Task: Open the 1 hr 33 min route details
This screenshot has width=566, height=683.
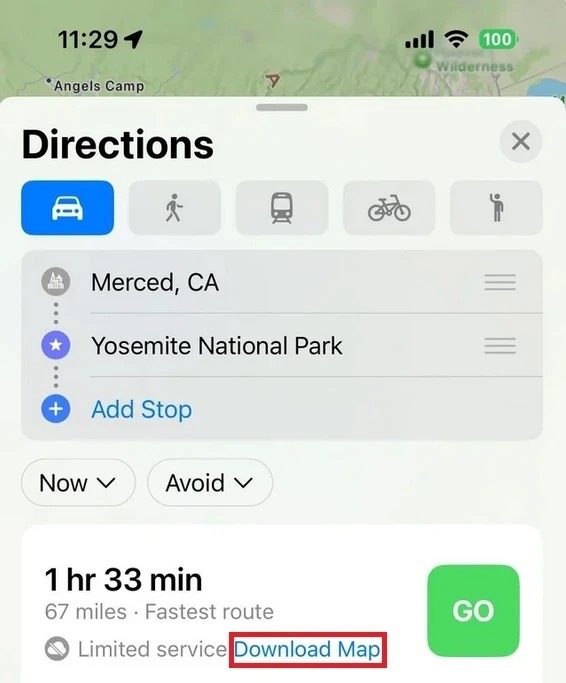Action: pos(124,580)
